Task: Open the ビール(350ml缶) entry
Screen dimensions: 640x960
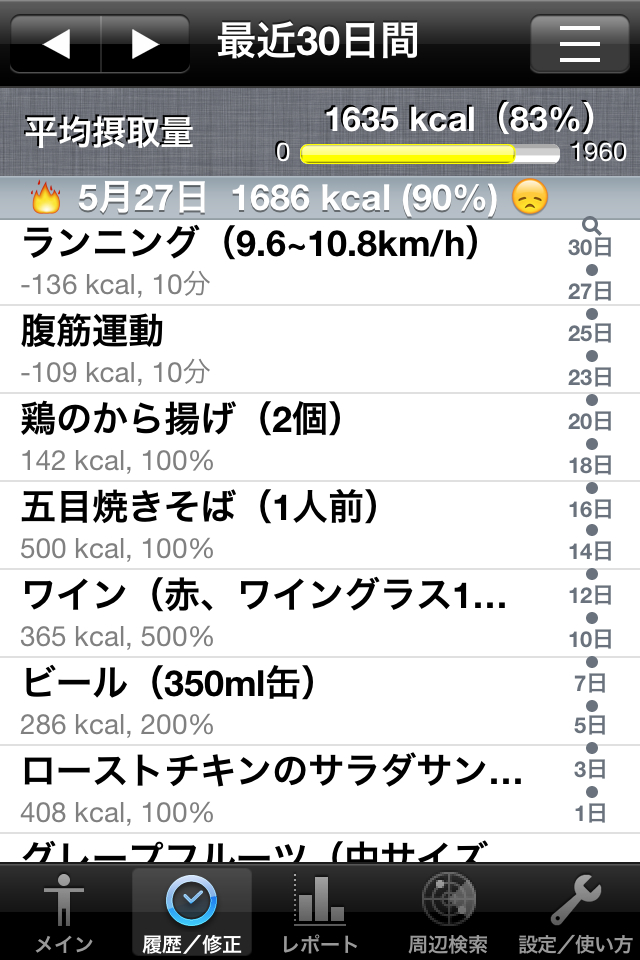Action: (280, 701)
